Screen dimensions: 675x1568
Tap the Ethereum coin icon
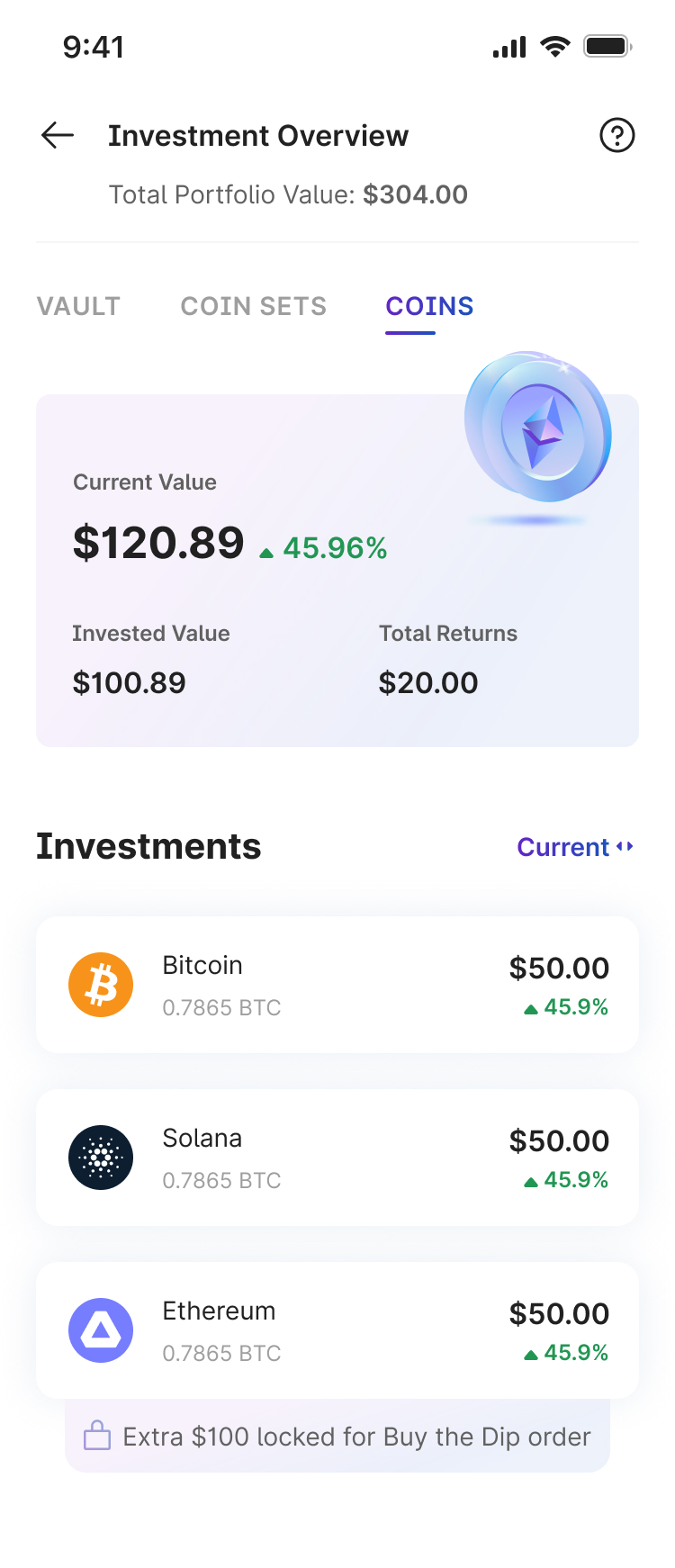click(x=101, y=1330)
